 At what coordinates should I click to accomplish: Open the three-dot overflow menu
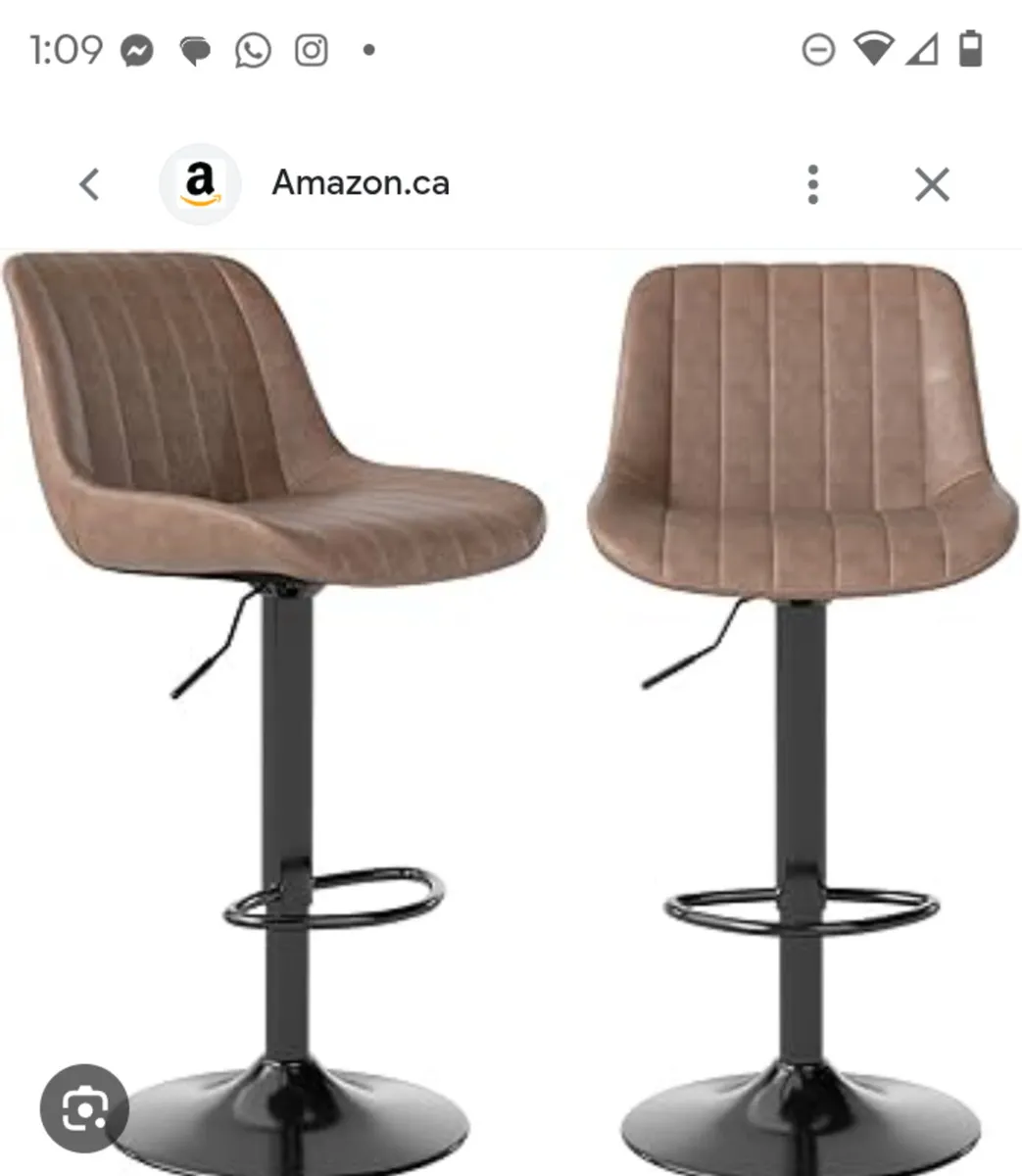pyautogui.click(x=812, y=183)
